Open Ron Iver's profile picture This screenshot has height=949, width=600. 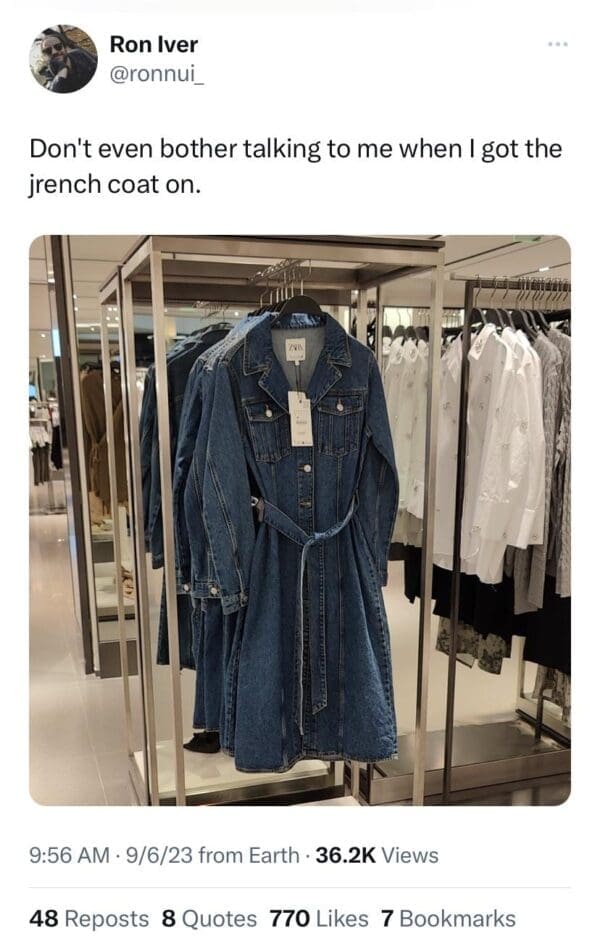pyautogui.click(x=64, y=59)
